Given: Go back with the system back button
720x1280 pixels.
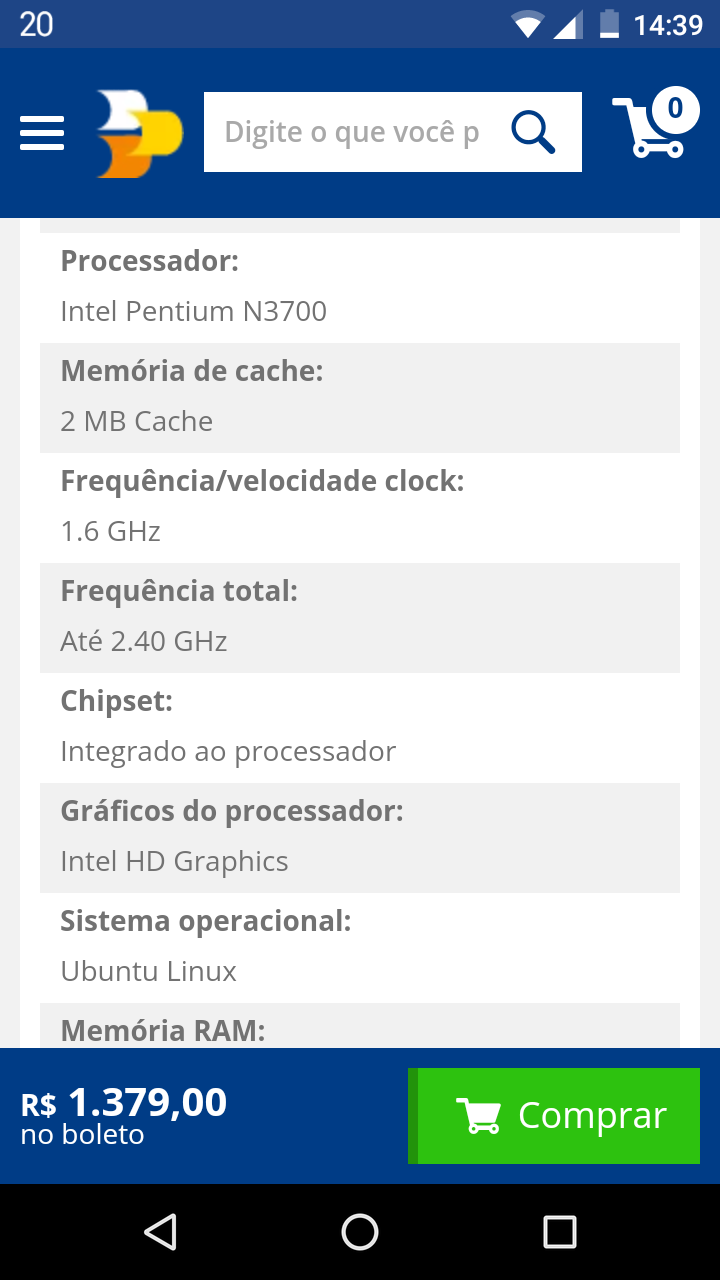Looking at the screenshot, I should 160,1232.
